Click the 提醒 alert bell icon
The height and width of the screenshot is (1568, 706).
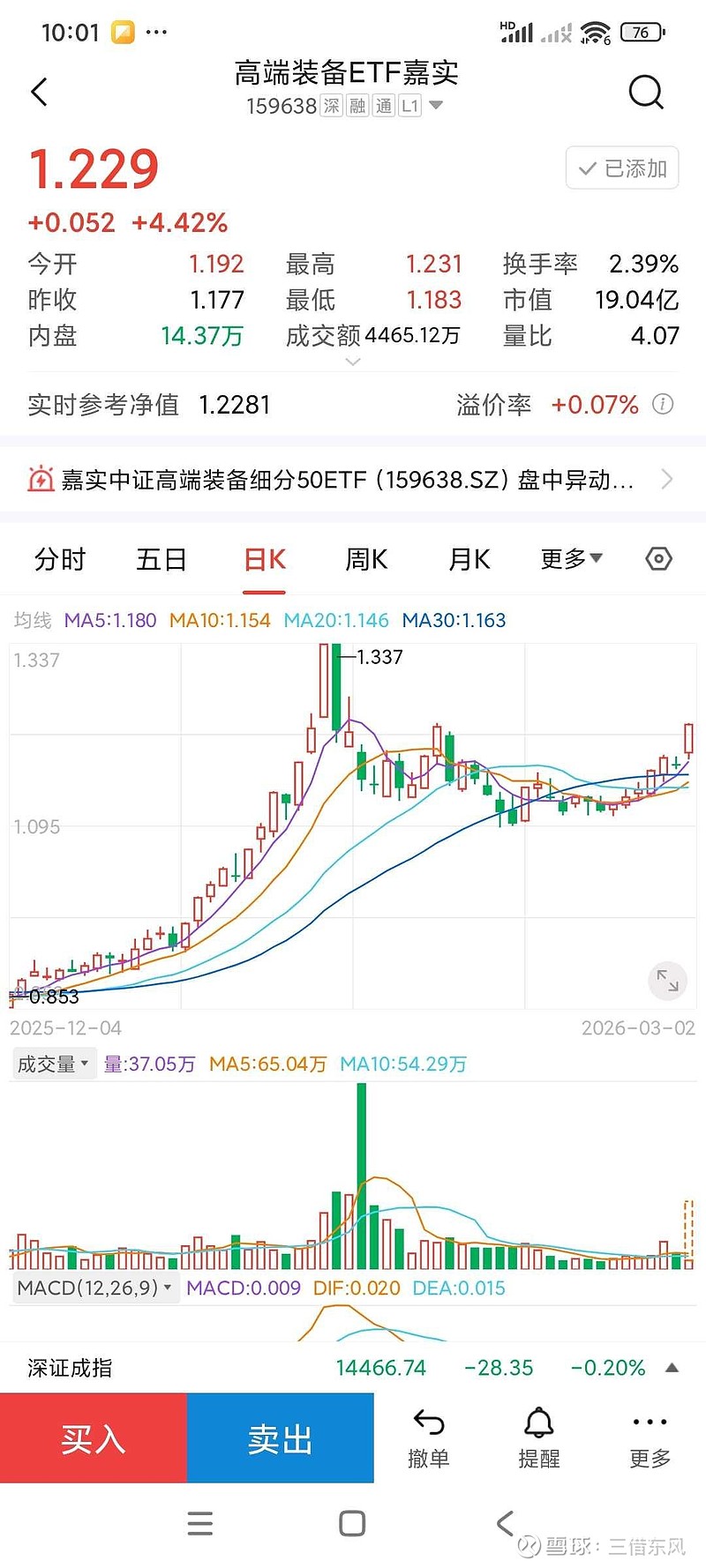pos(539,1421)
